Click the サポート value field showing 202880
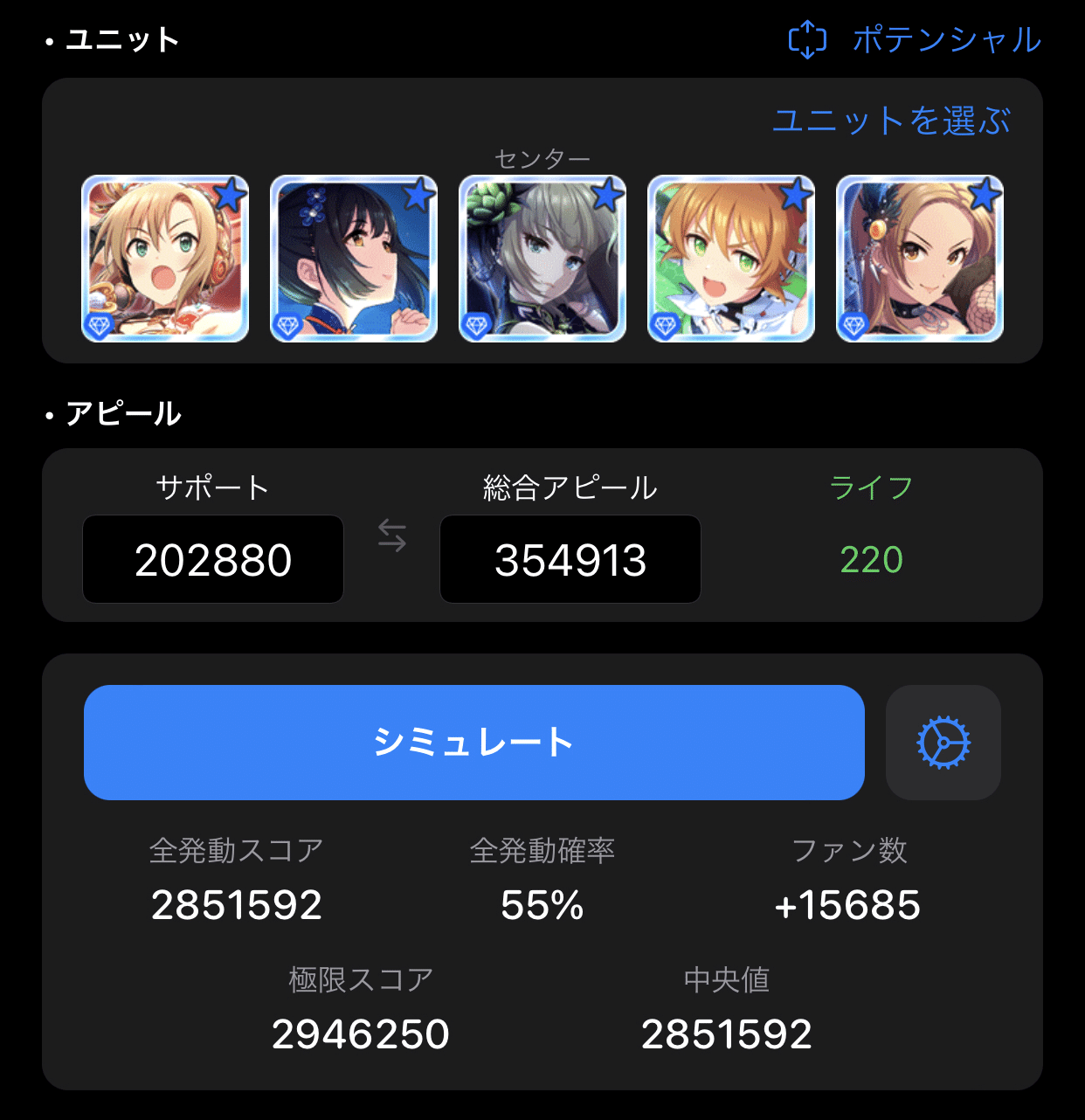This screenshot has height=1120, width=1085. pyautogui.click(x=212, y=559)
